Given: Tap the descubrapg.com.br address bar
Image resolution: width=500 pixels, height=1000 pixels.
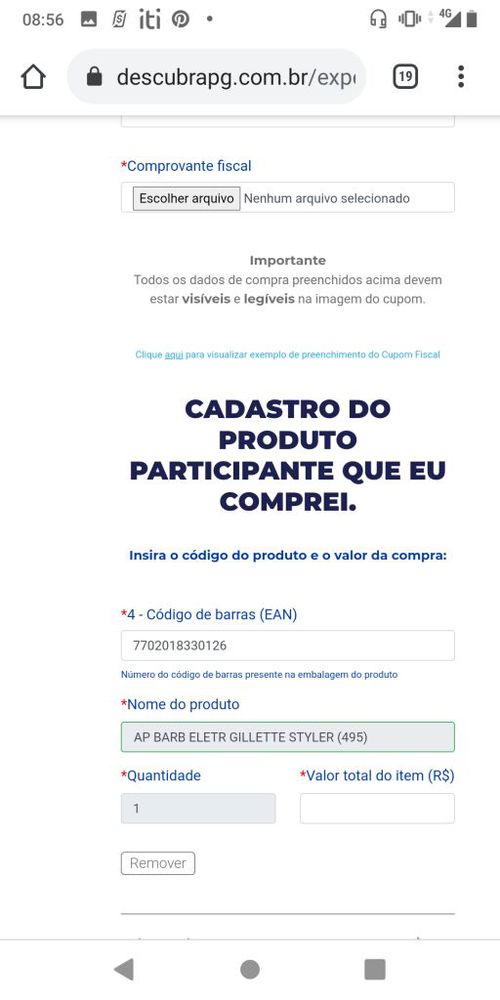Looking at the screenshot, I should pos(217,77).
